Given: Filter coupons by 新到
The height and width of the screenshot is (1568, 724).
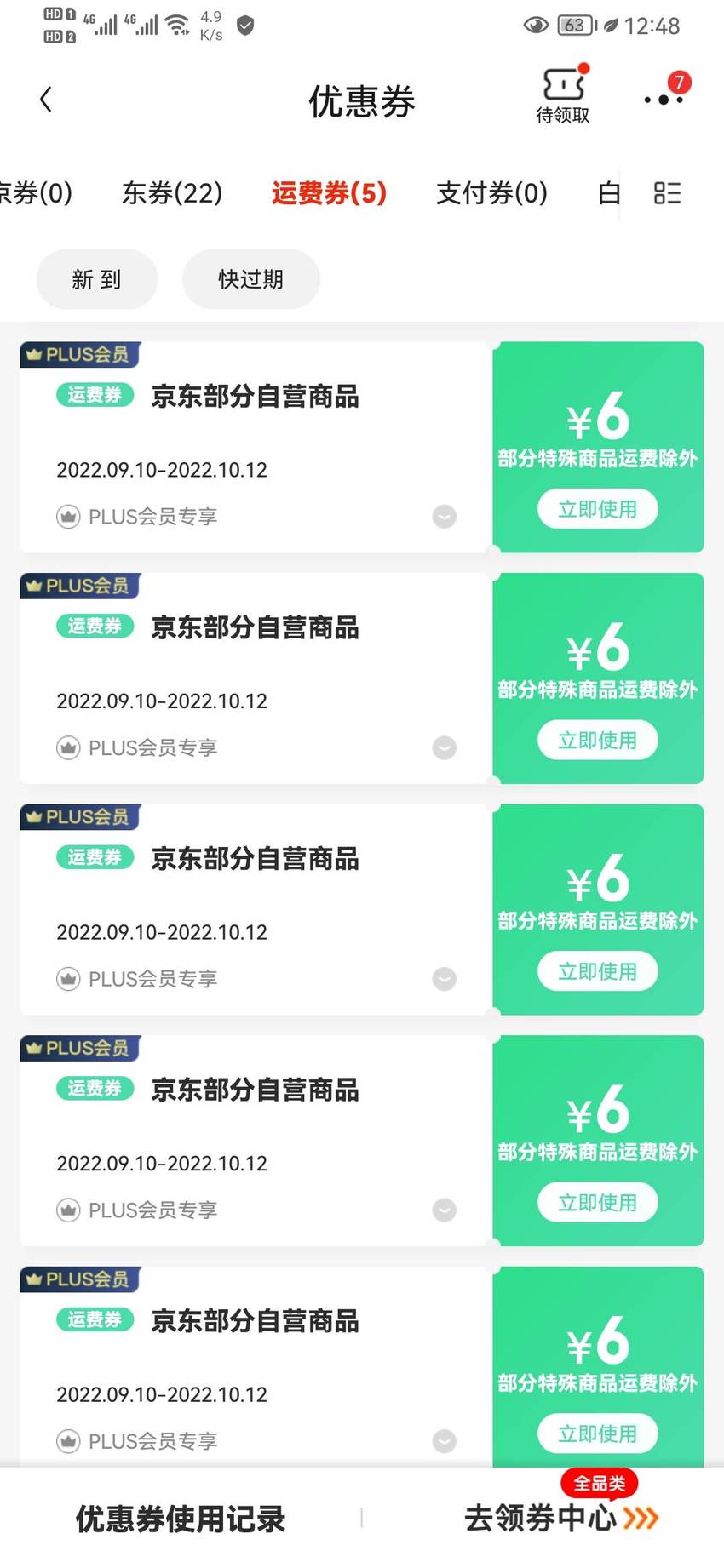Looking at the screenshot, I should click(x=97, y=279).
